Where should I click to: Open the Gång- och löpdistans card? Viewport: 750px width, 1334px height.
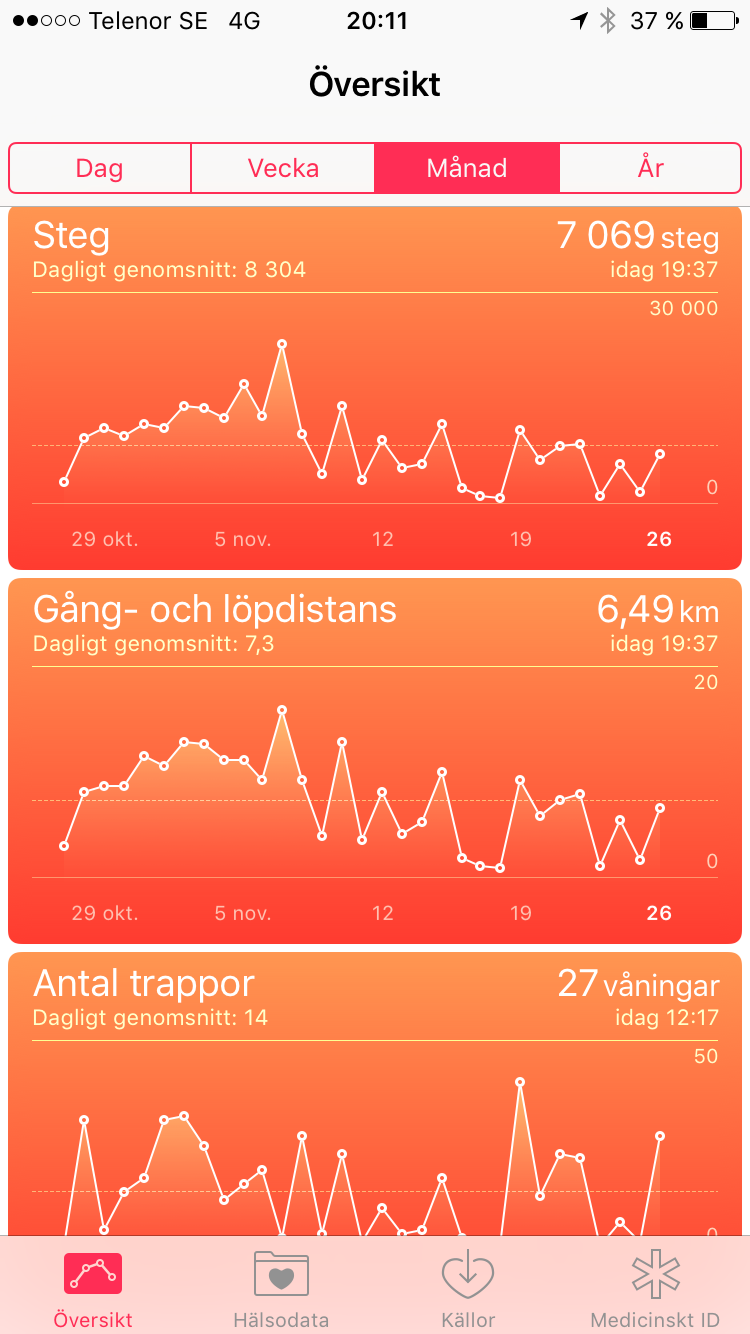coord(375,761)
